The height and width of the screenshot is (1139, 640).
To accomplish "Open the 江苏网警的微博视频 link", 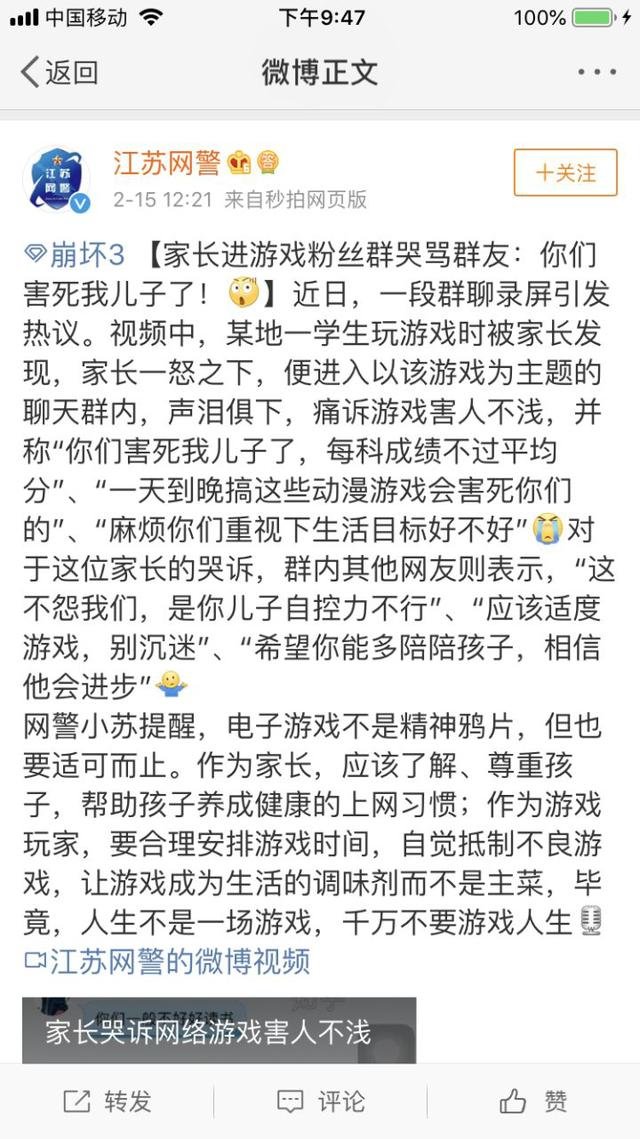I will (167, 961).
